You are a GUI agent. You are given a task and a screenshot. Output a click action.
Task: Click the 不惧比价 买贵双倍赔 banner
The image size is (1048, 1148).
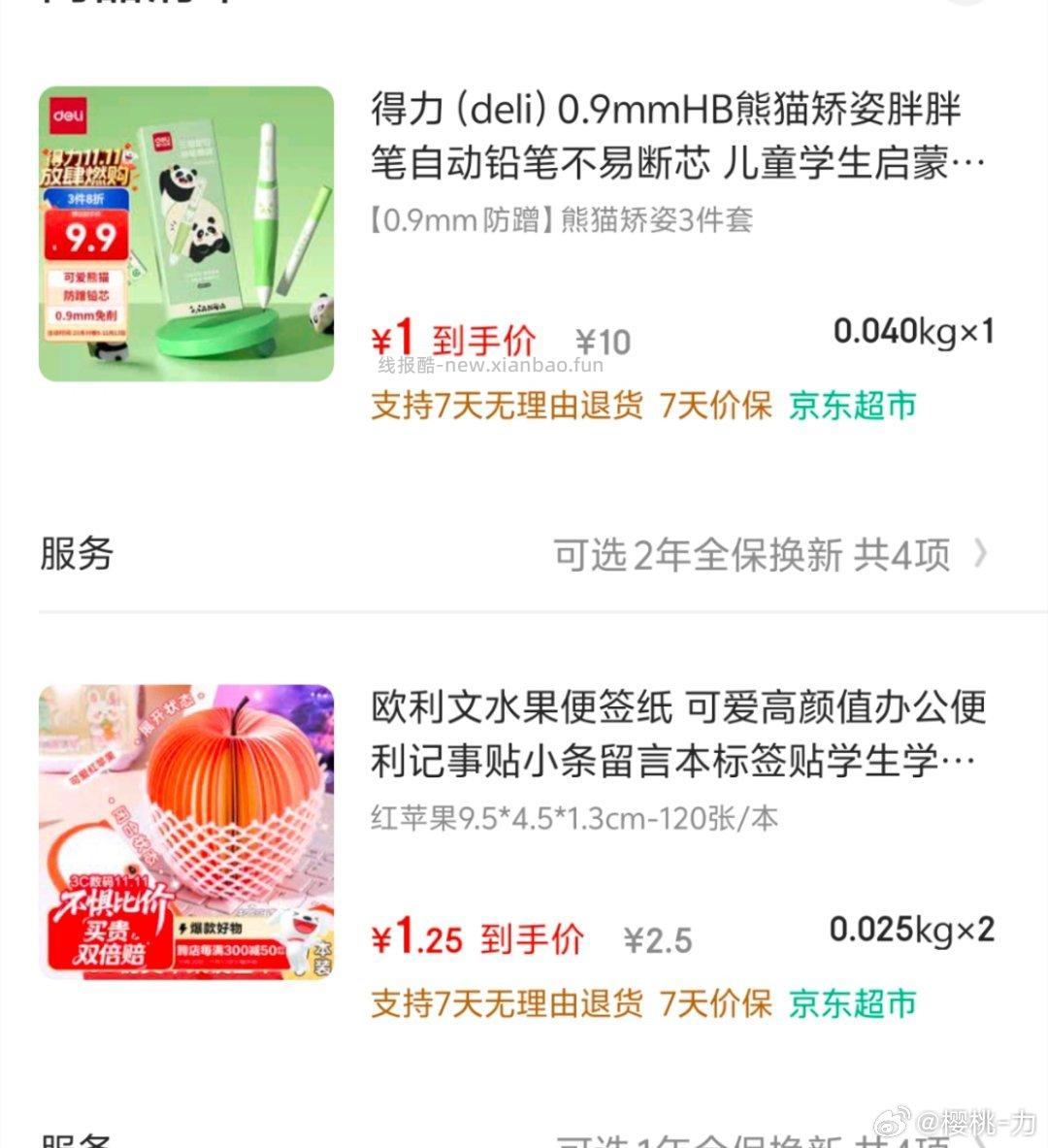tap(107, 928)
